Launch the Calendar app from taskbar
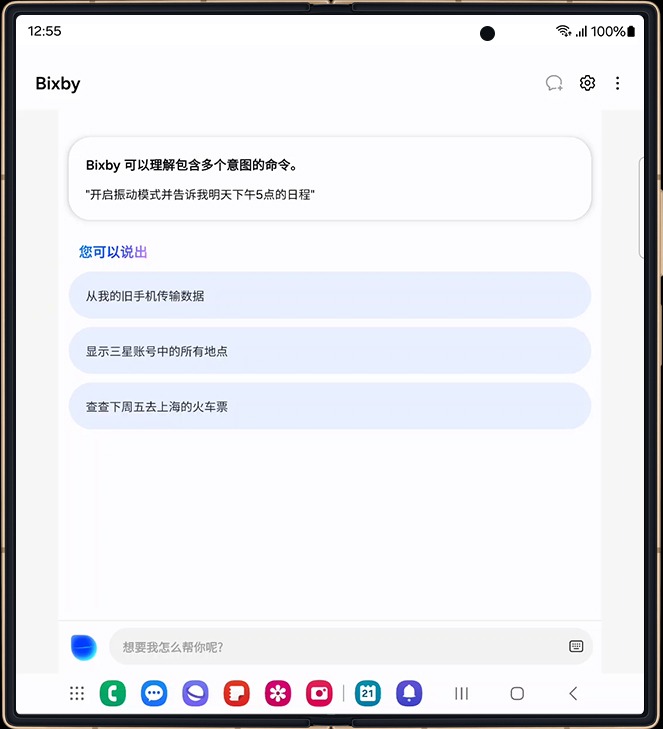Screen dimensions: 663x729 (x=368, y=693)
